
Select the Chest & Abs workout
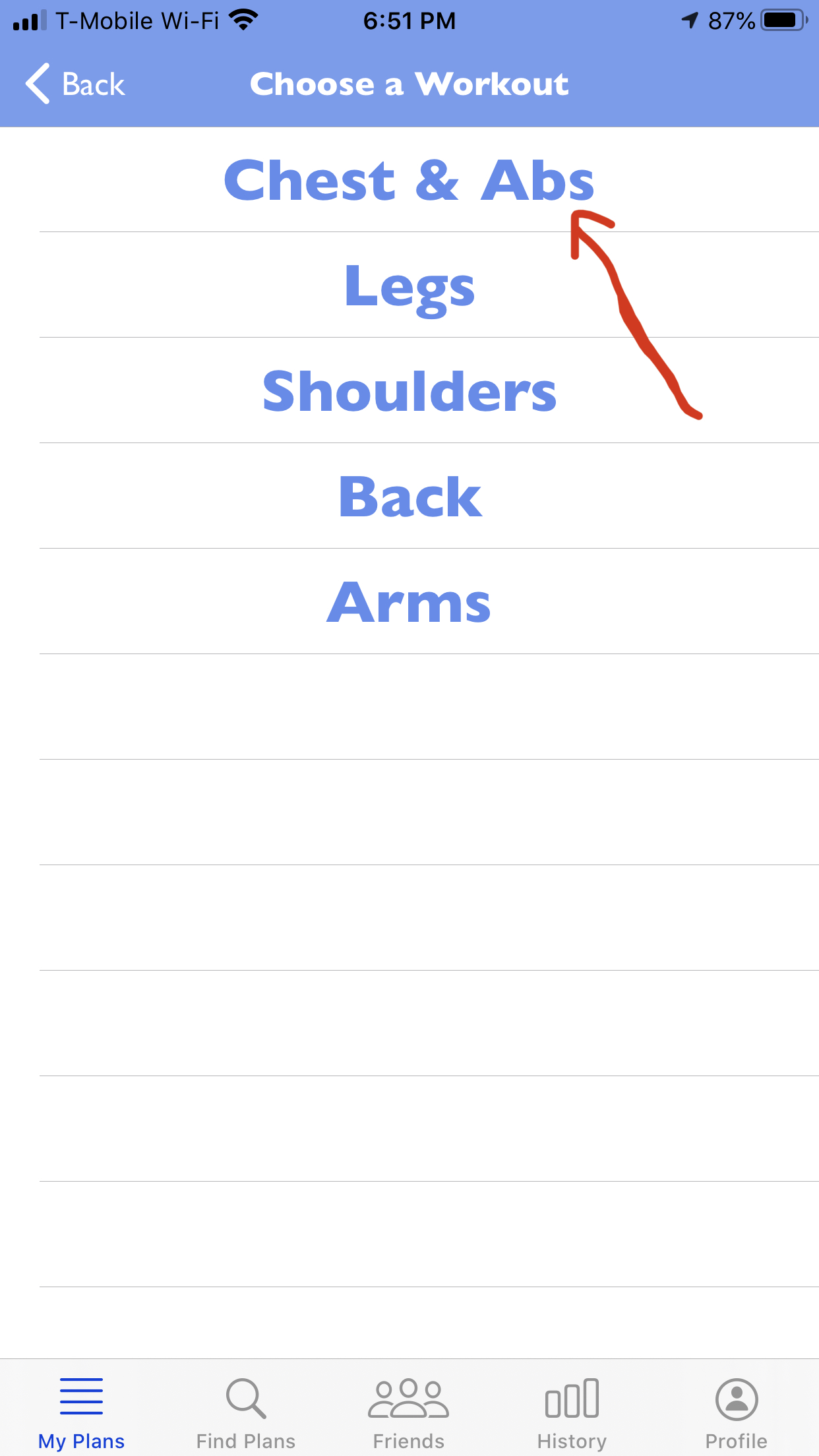409,181
